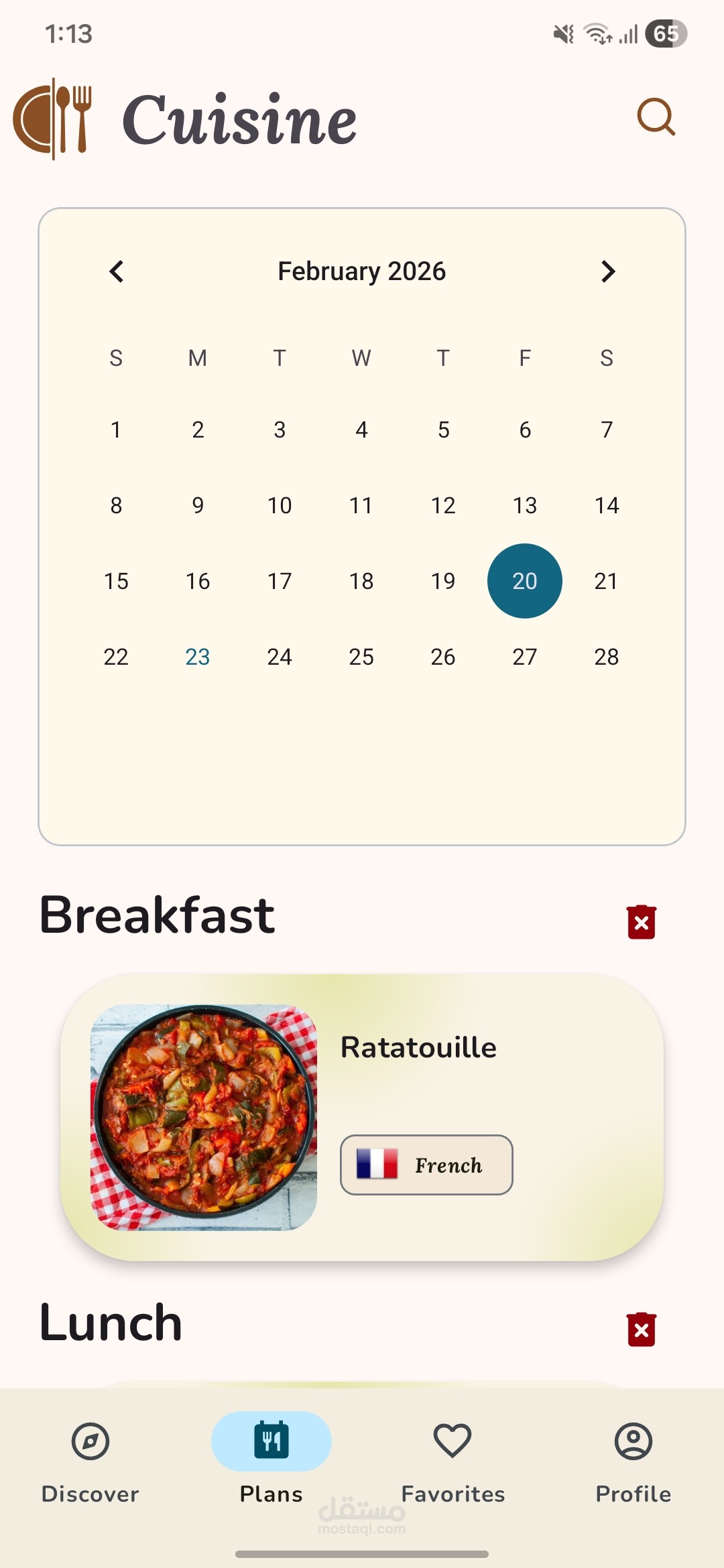Image resolution: width=724 pixels, height=1568 pixels.
Task: Go to the next month in the calendar
Action: click(x=607, y=271)
